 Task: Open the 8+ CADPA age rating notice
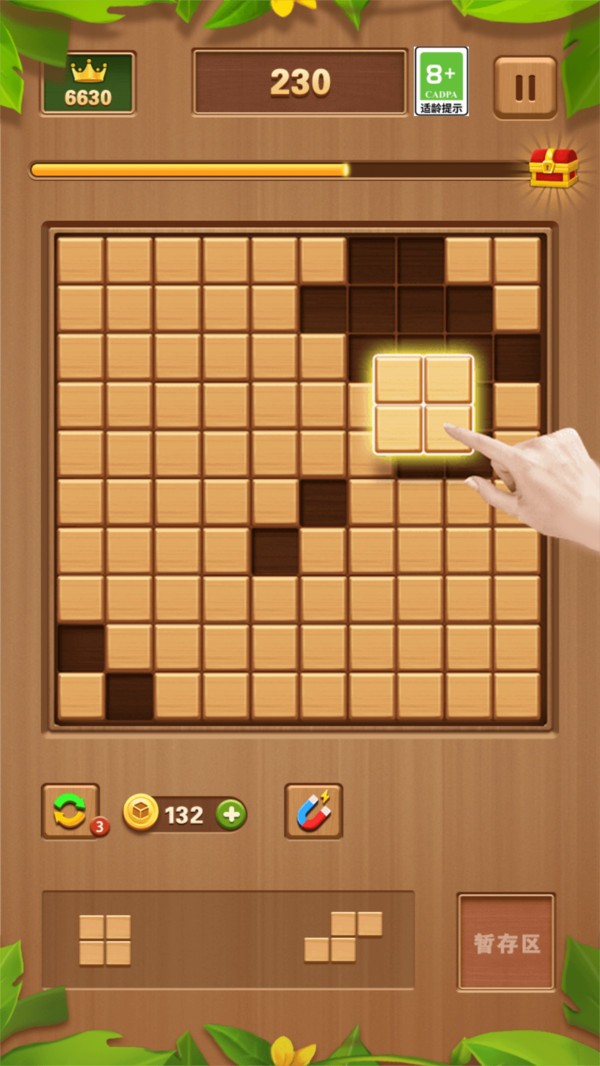tap(441, 81)
